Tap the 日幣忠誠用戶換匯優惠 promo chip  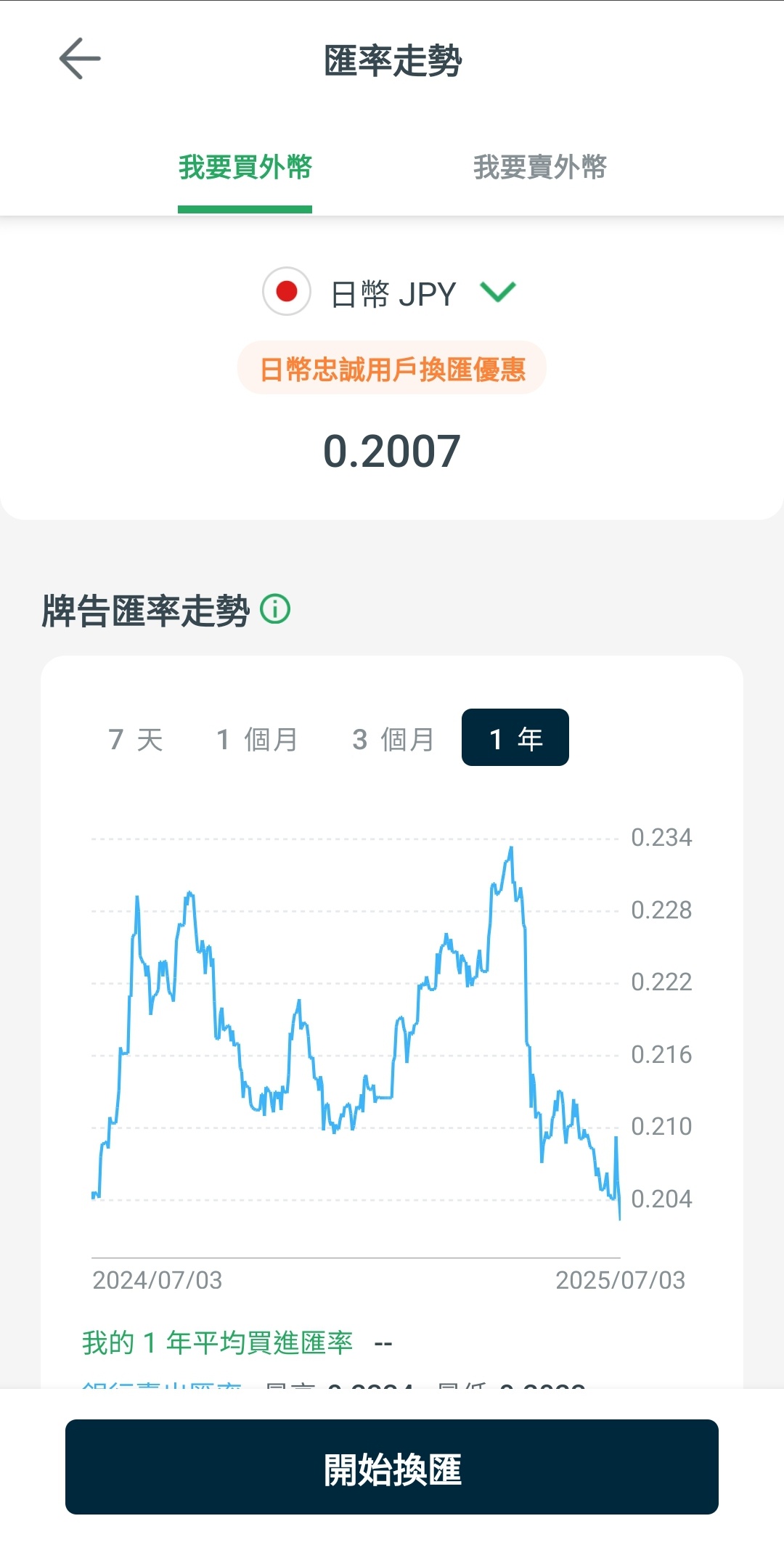coord(392,368)
